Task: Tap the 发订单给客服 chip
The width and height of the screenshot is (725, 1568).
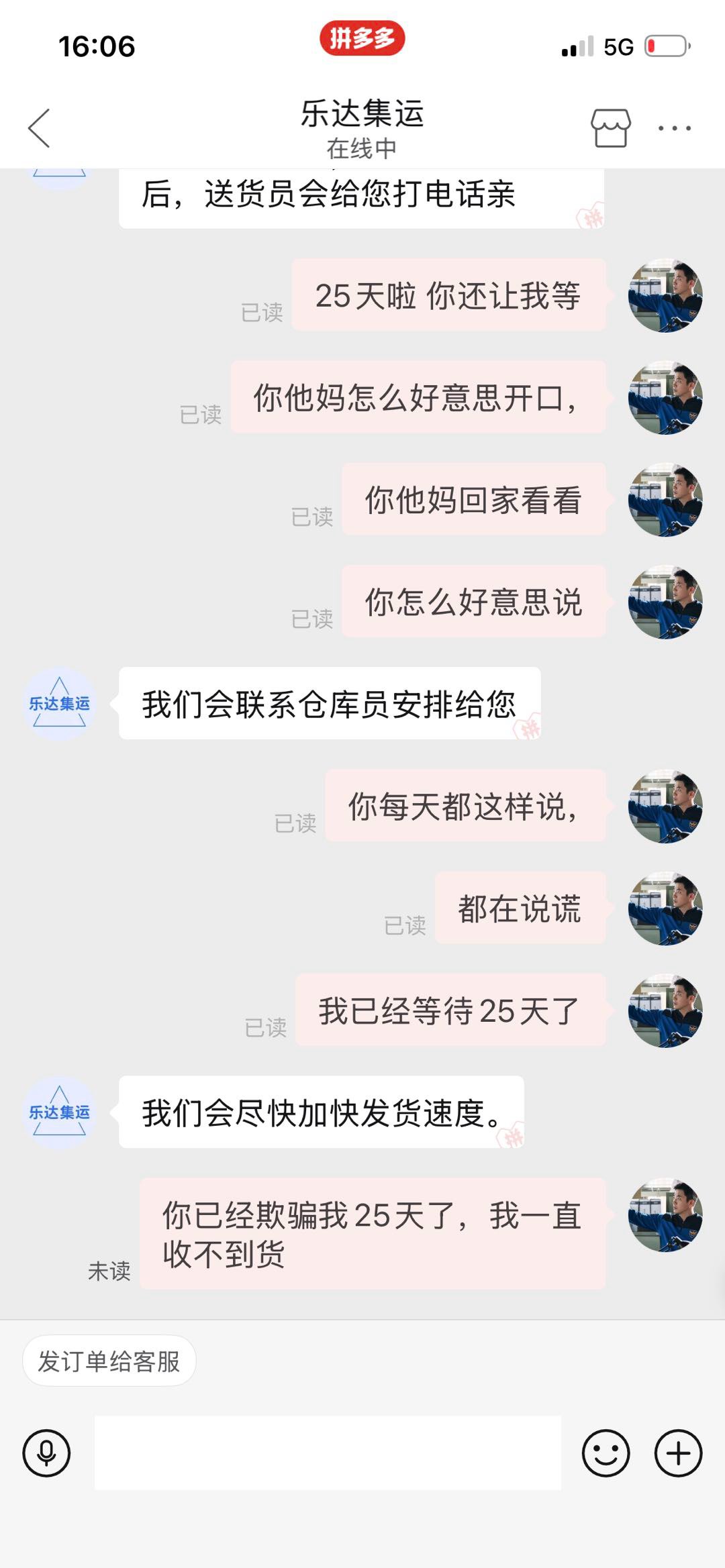Action: pyautogui.click(x=109, y=1361)
